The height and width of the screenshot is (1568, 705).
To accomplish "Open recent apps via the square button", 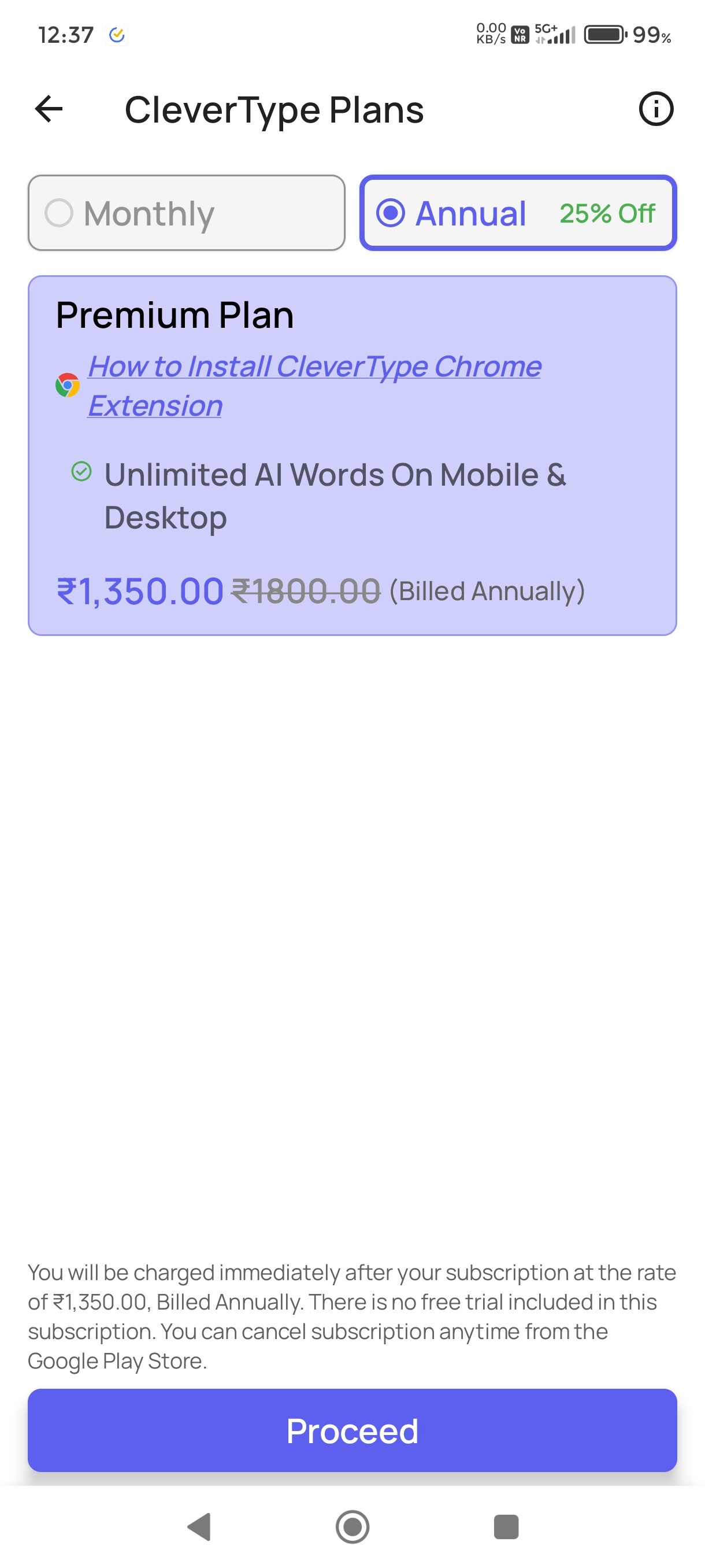I will click(506, 1526).
